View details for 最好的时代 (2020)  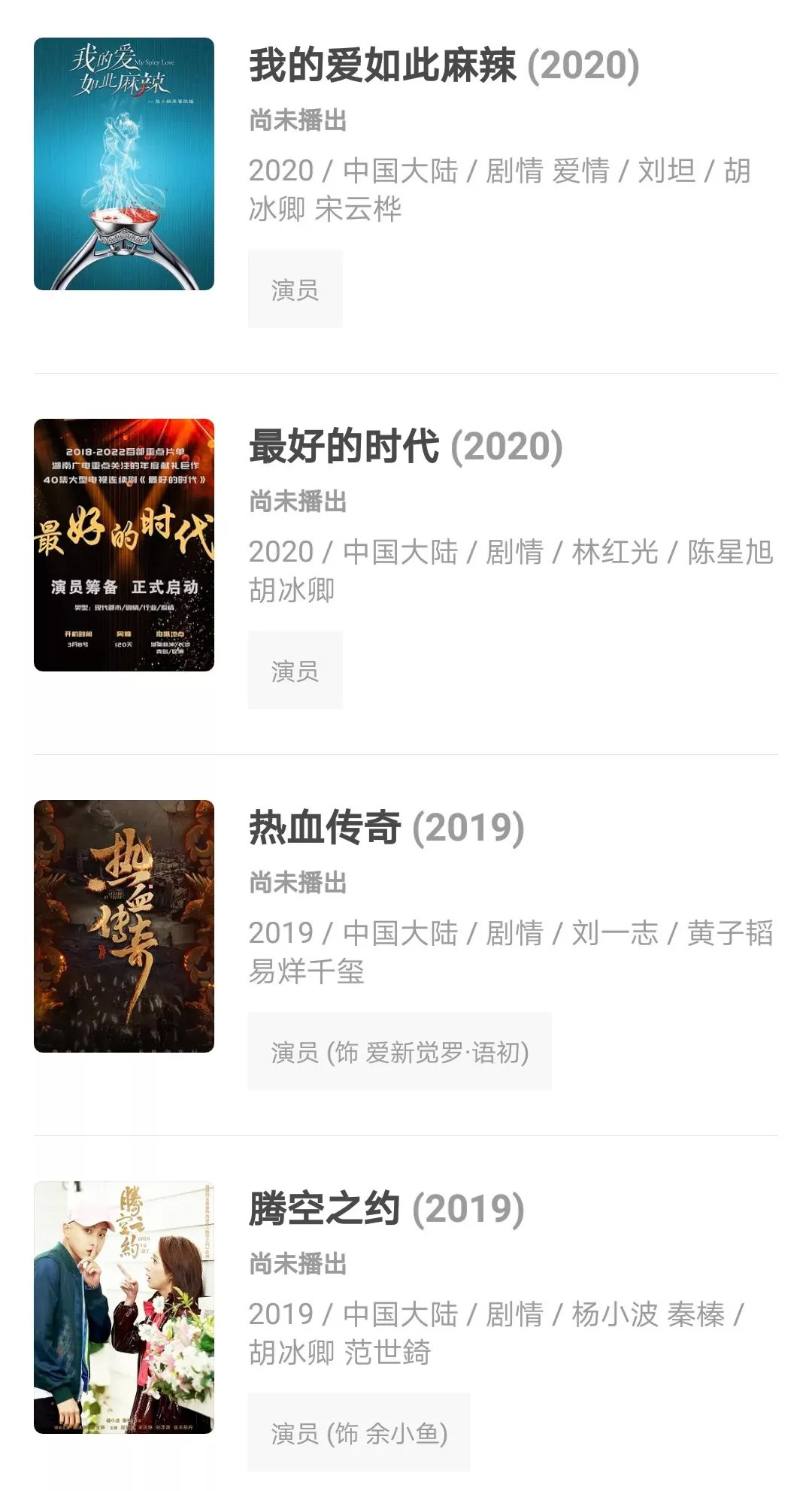click(405, 447)
